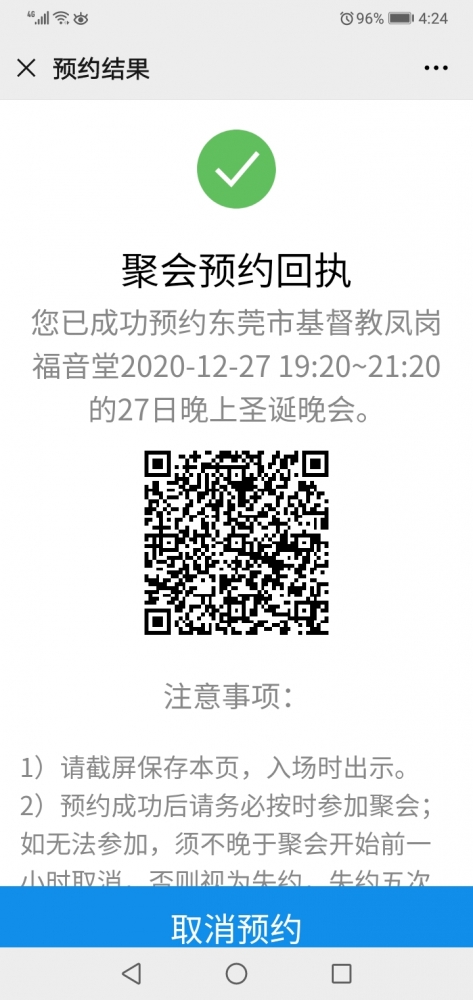473x1000 pixels.
Task: Open the recent apps view
Action: coord(342,973)
